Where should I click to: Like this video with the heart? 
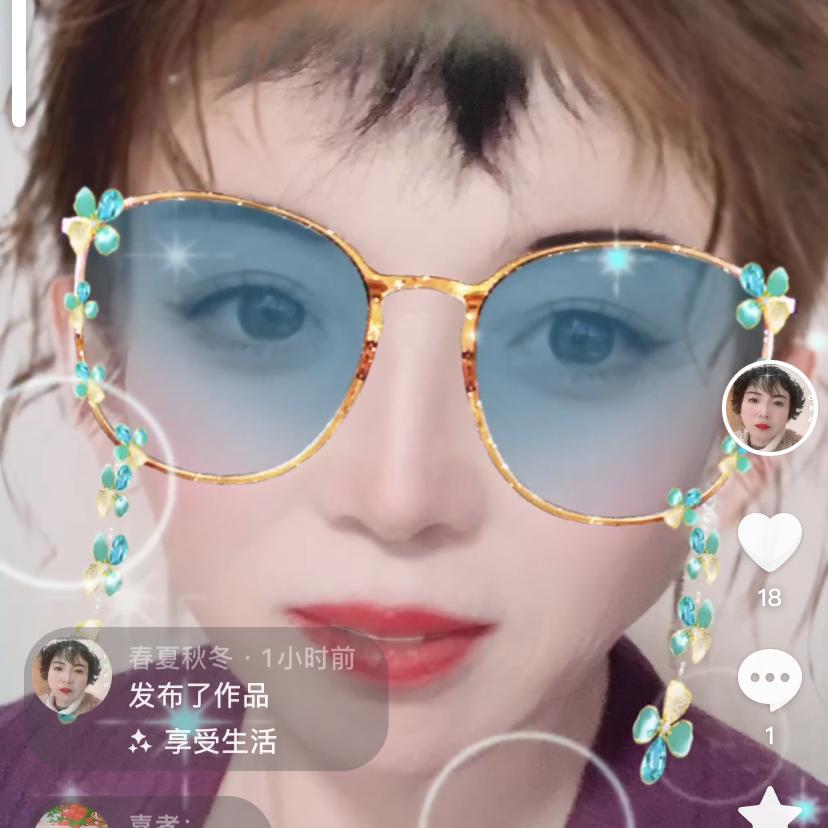click(769, 541)
